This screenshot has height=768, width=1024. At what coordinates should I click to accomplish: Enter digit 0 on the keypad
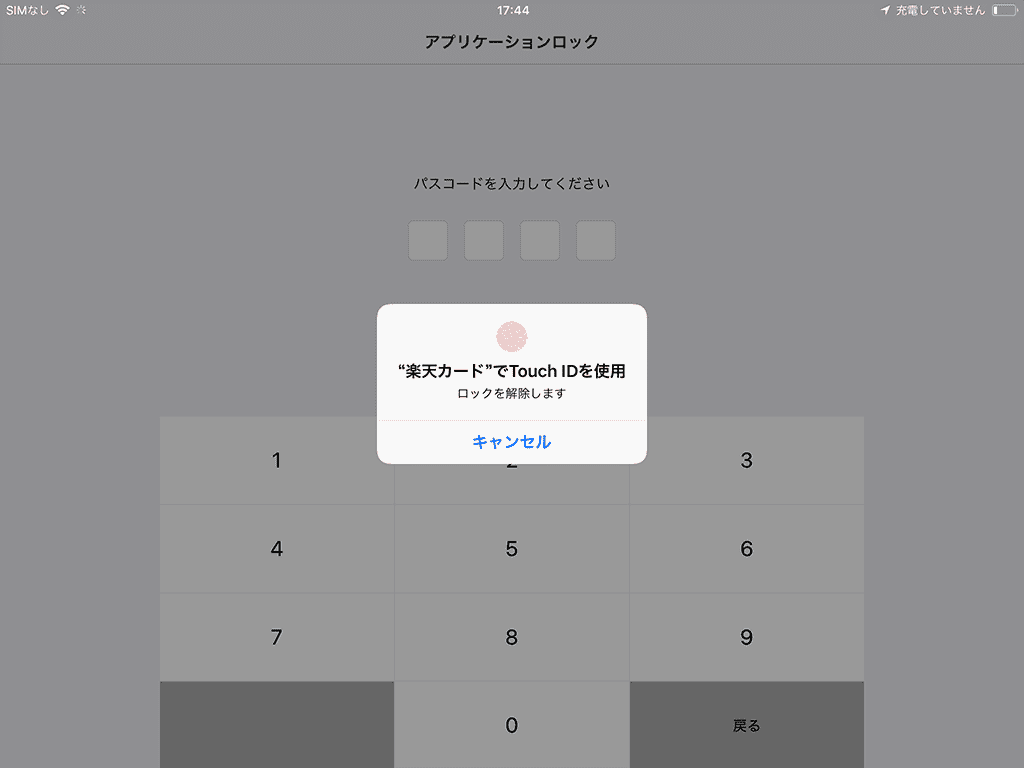511,725
